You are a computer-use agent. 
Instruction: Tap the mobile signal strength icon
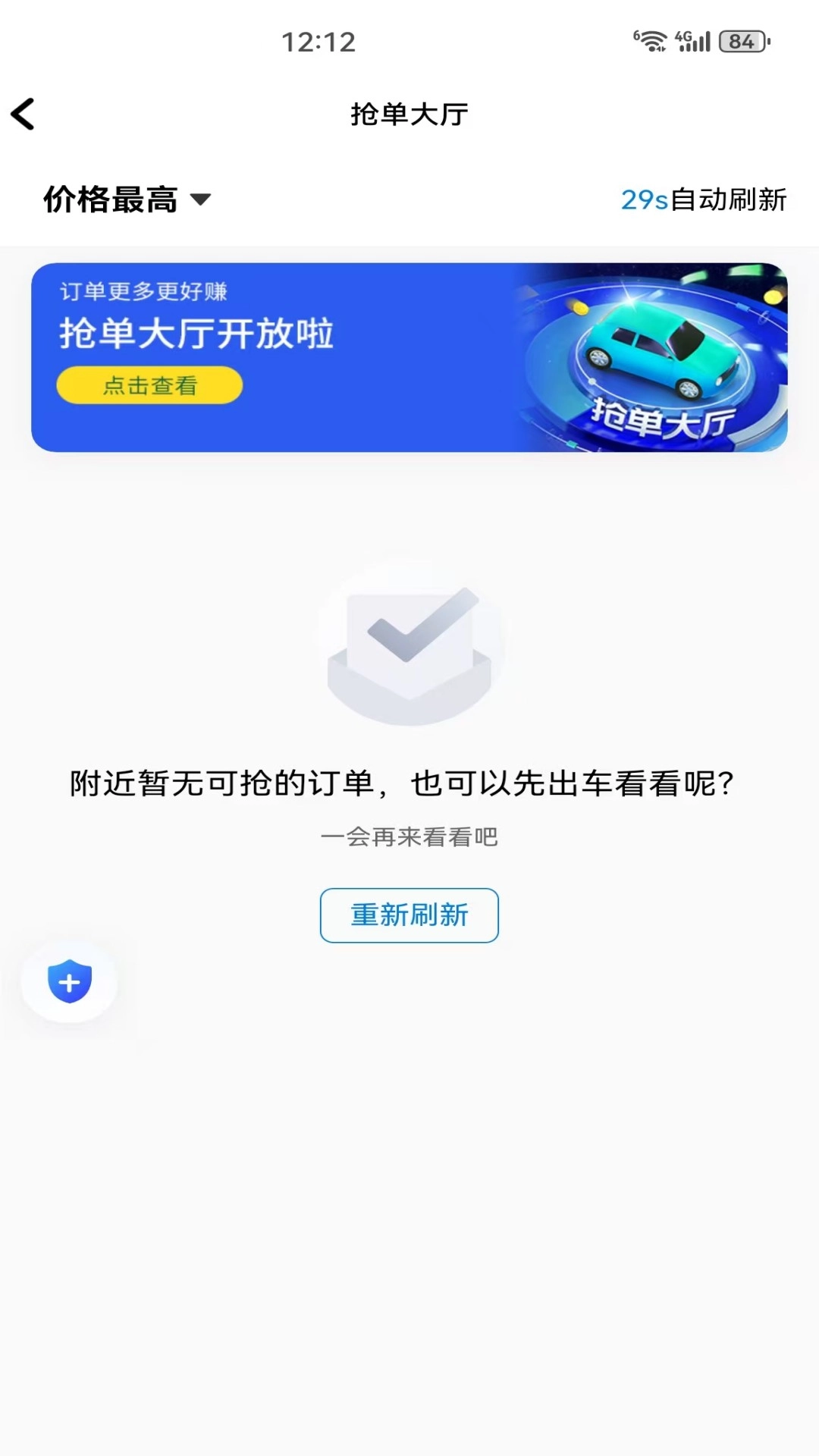(x=698, y=42)
